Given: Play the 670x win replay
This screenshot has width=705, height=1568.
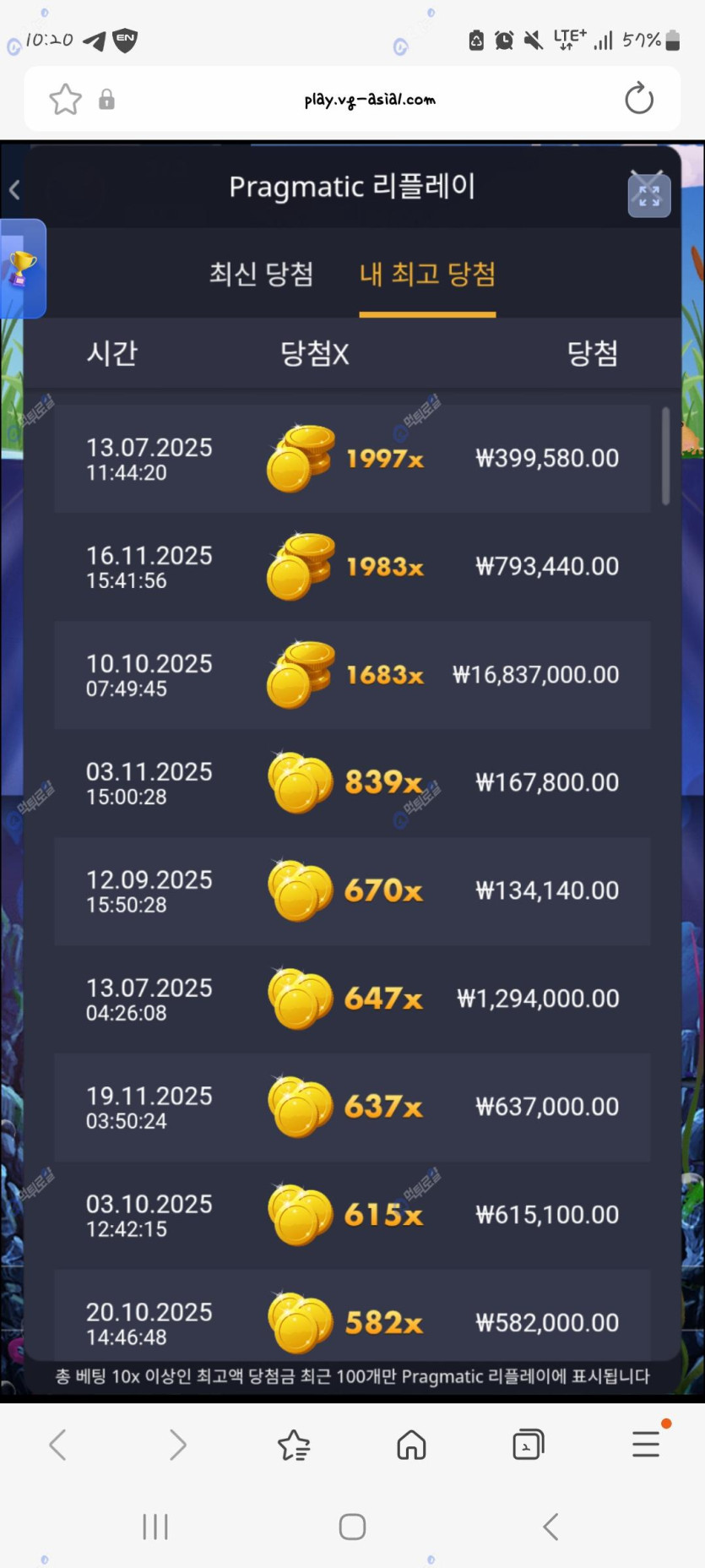Looking at the screenshot, I should (x=352, y=891).
